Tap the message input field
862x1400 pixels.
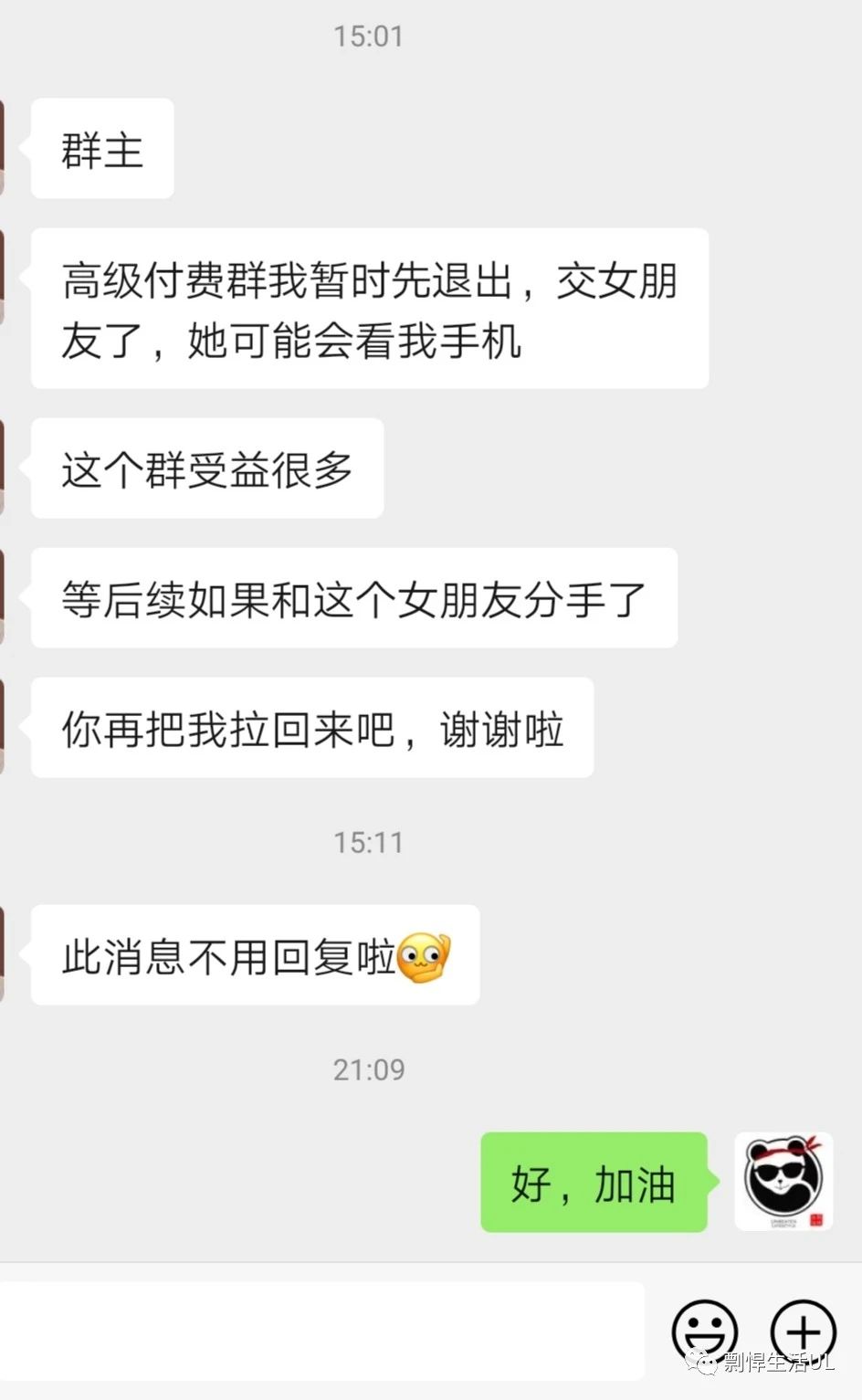tap(321, 1331)
